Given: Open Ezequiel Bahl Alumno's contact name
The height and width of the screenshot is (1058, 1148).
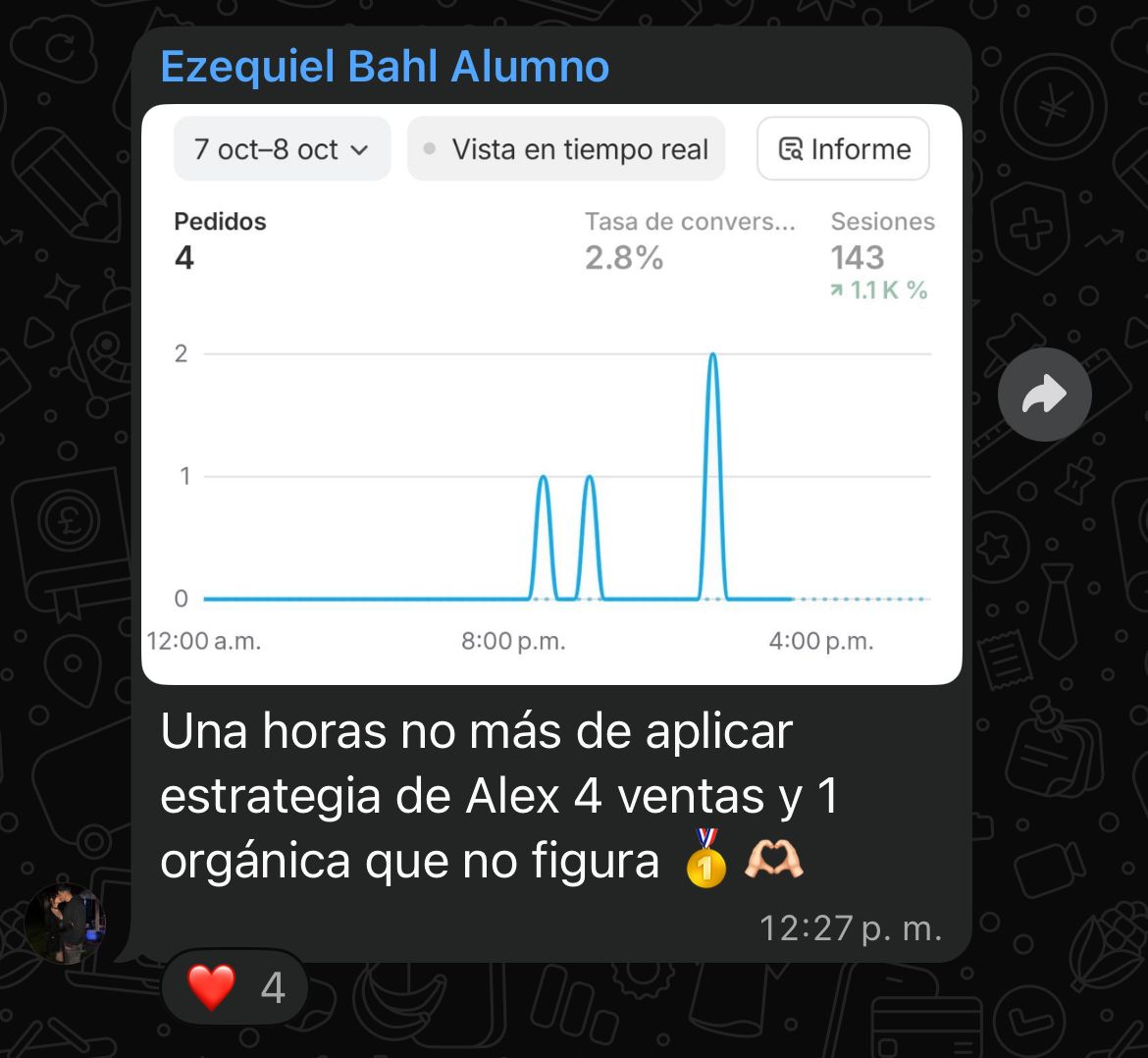Looking at the screenshot, I should coord(385,67).
